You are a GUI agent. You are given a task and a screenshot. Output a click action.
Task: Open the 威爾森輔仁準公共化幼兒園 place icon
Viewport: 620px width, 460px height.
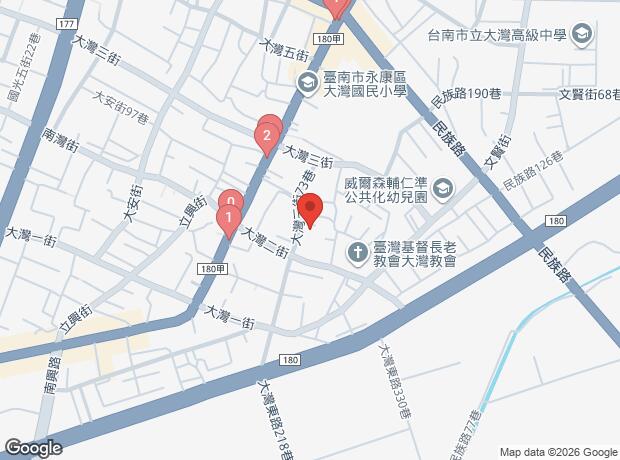click(x=443, y=189)
